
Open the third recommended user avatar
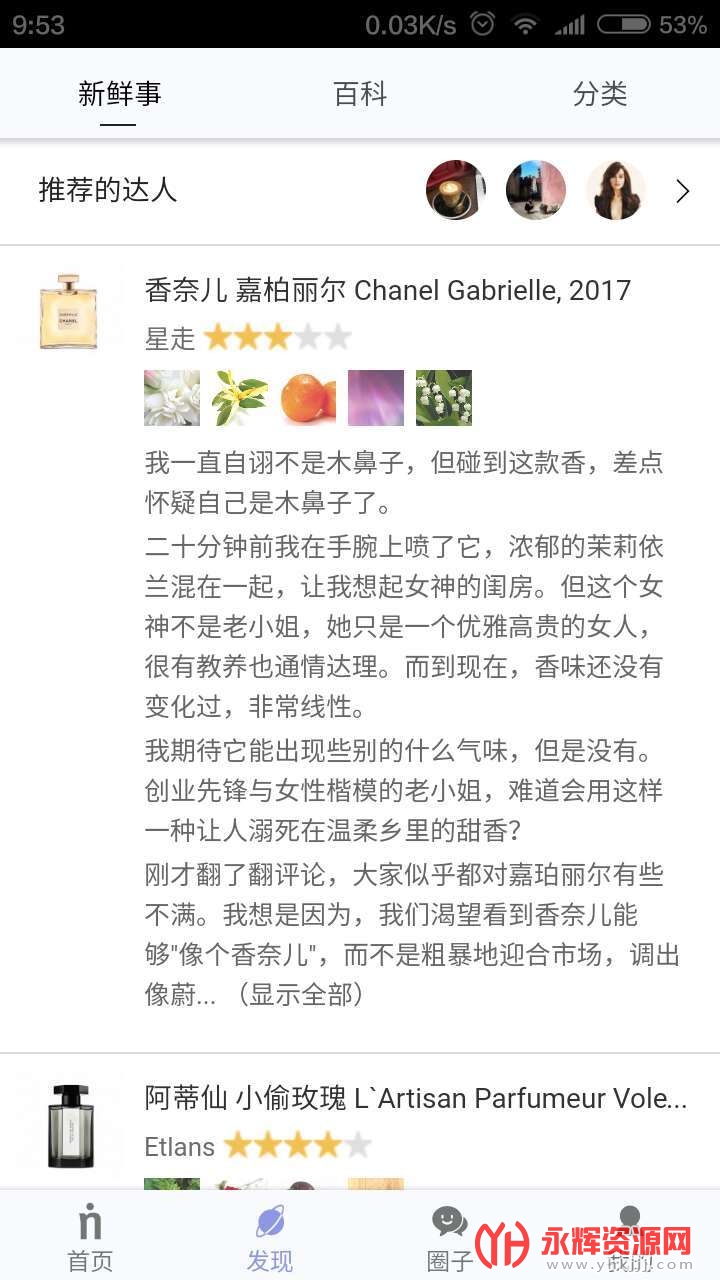[615, 190]
